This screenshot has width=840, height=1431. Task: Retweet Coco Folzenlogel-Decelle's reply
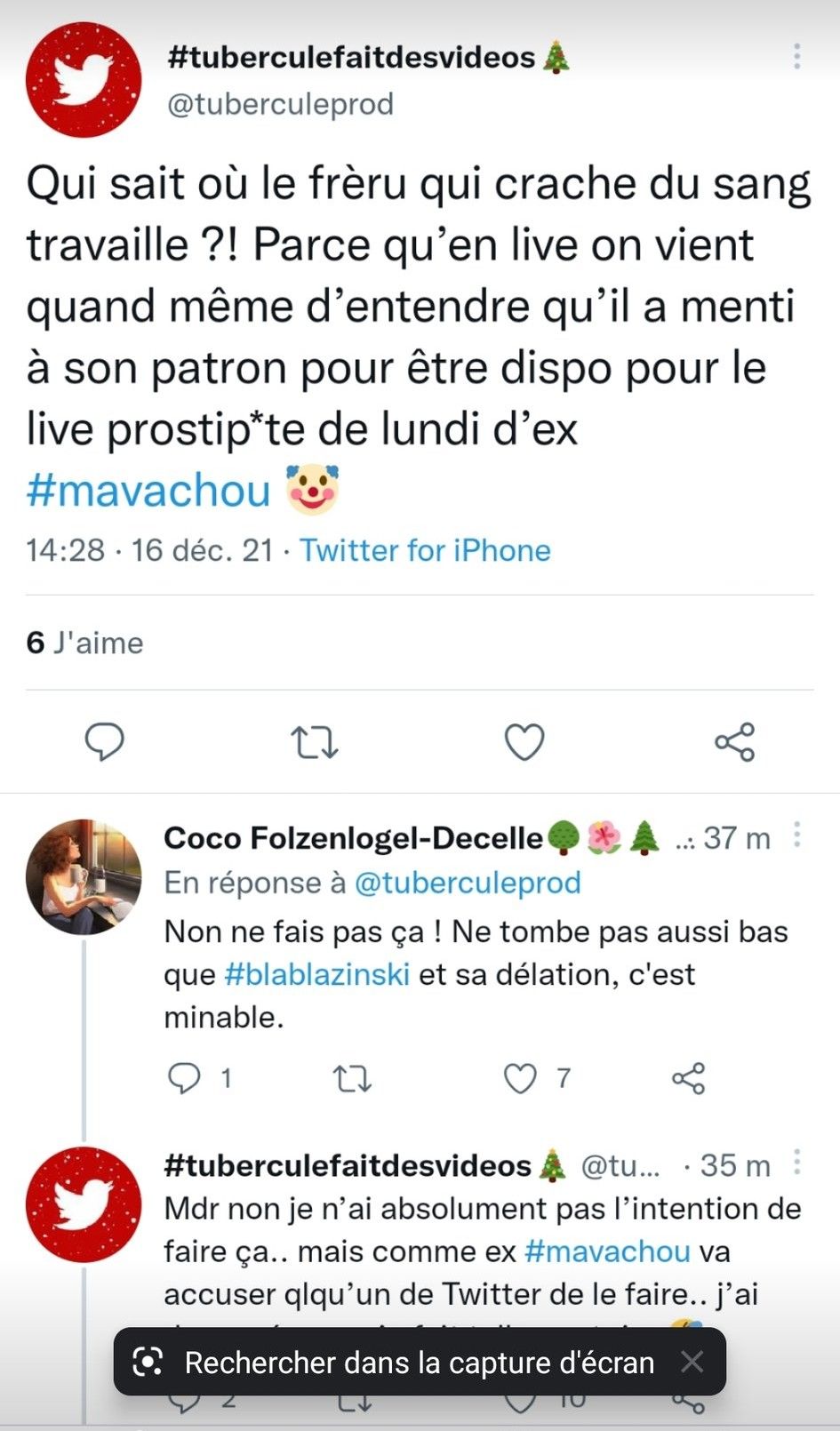coord(352,1078)
